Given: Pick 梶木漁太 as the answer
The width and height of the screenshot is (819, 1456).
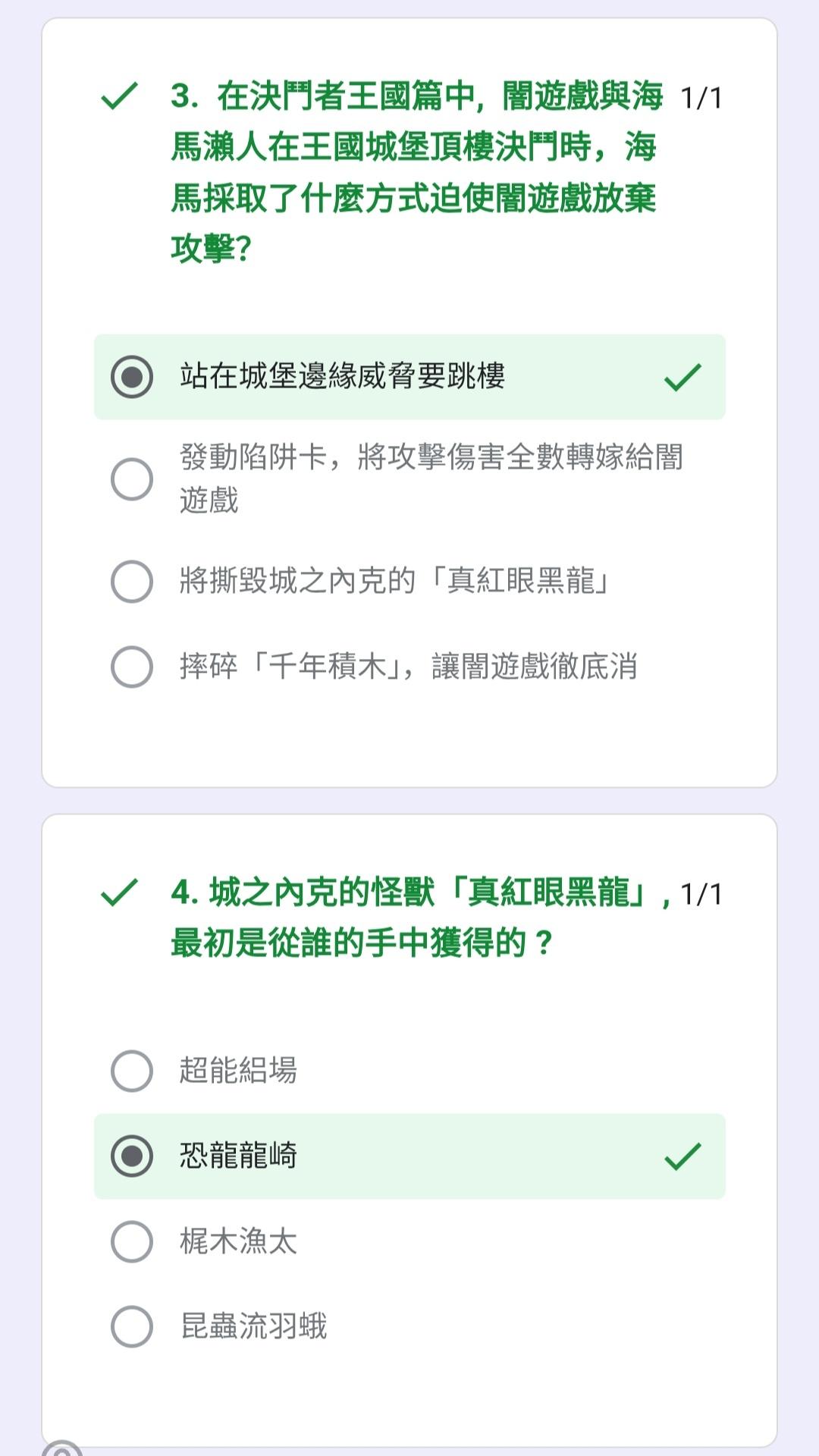Looking at the screenshot, I should tap(409, 1241).
